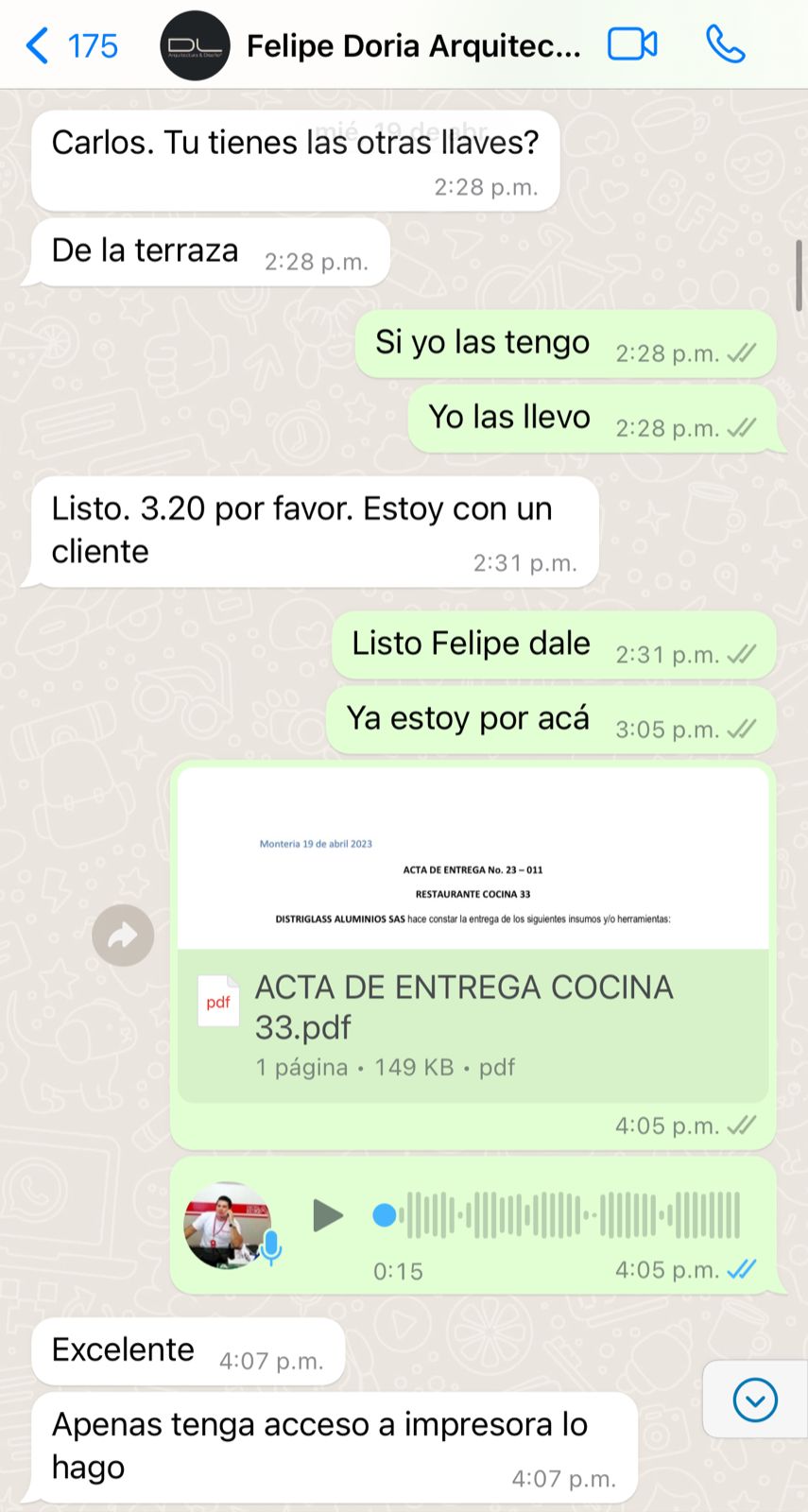Start a video call with Felipe Doria
This screenshot has height=1512, width=808.
pyautogui.click(x=632, y=44)
